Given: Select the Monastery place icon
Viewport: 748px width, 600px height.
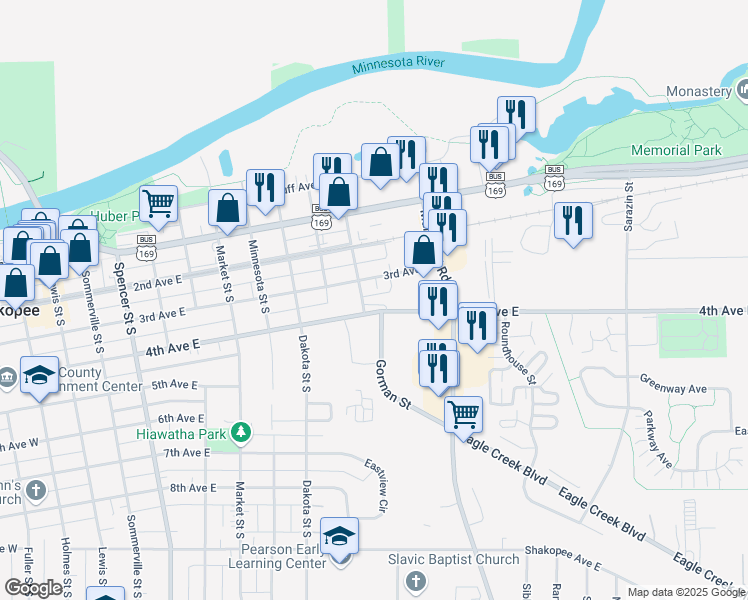Looking at the screenshot, I should [742, 90].
